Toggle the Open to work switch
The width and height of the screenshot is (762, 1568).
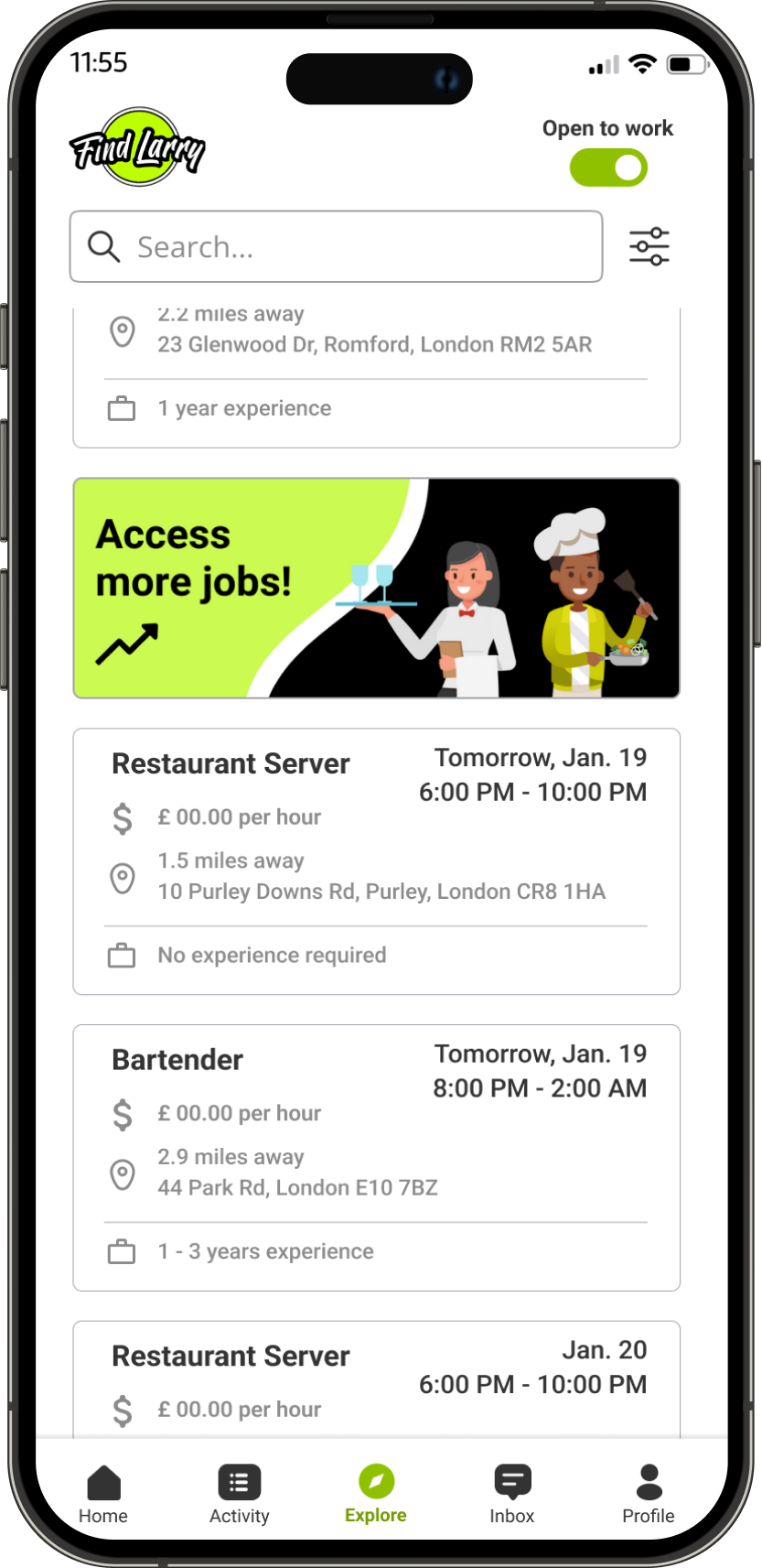608,168
